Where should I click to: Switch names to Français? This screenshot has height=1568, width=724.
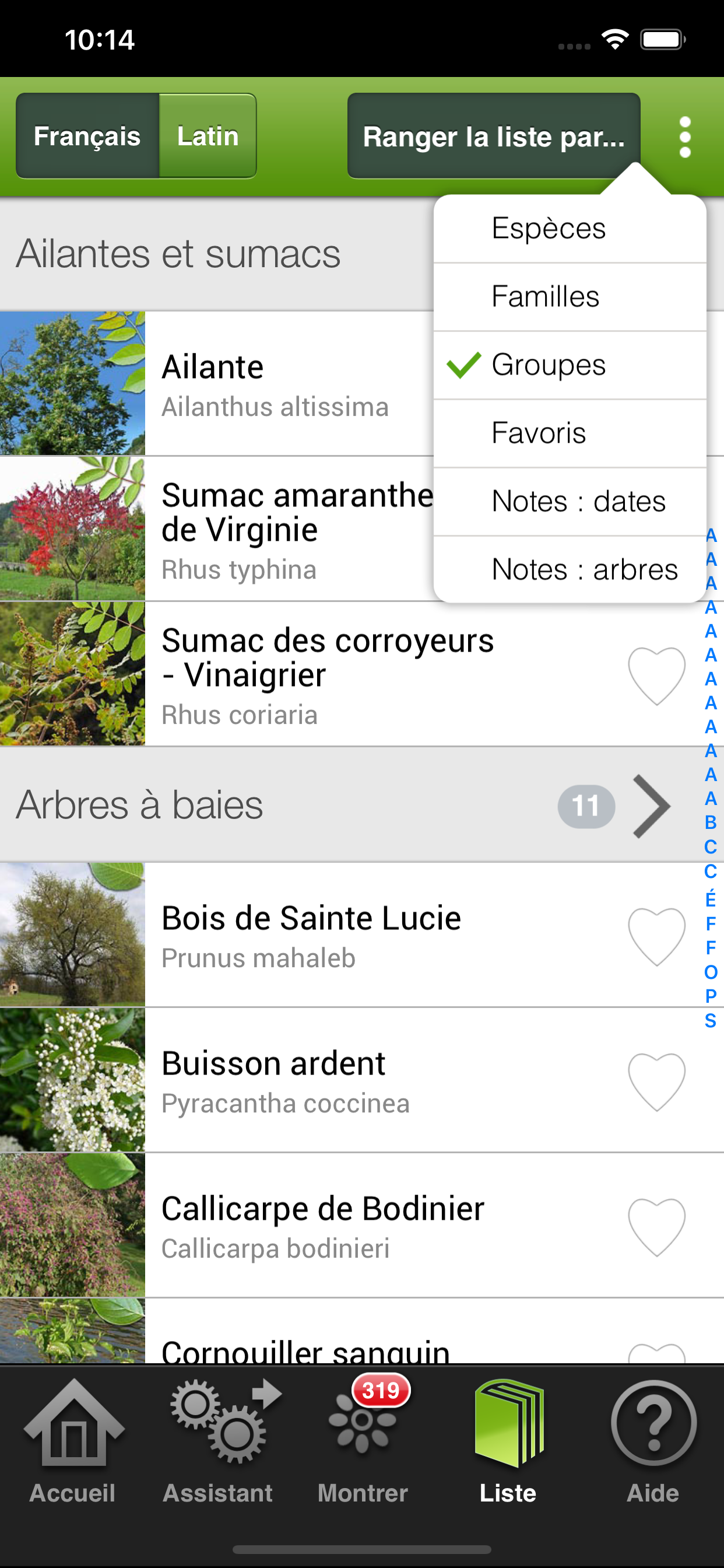tap(87, 136)
